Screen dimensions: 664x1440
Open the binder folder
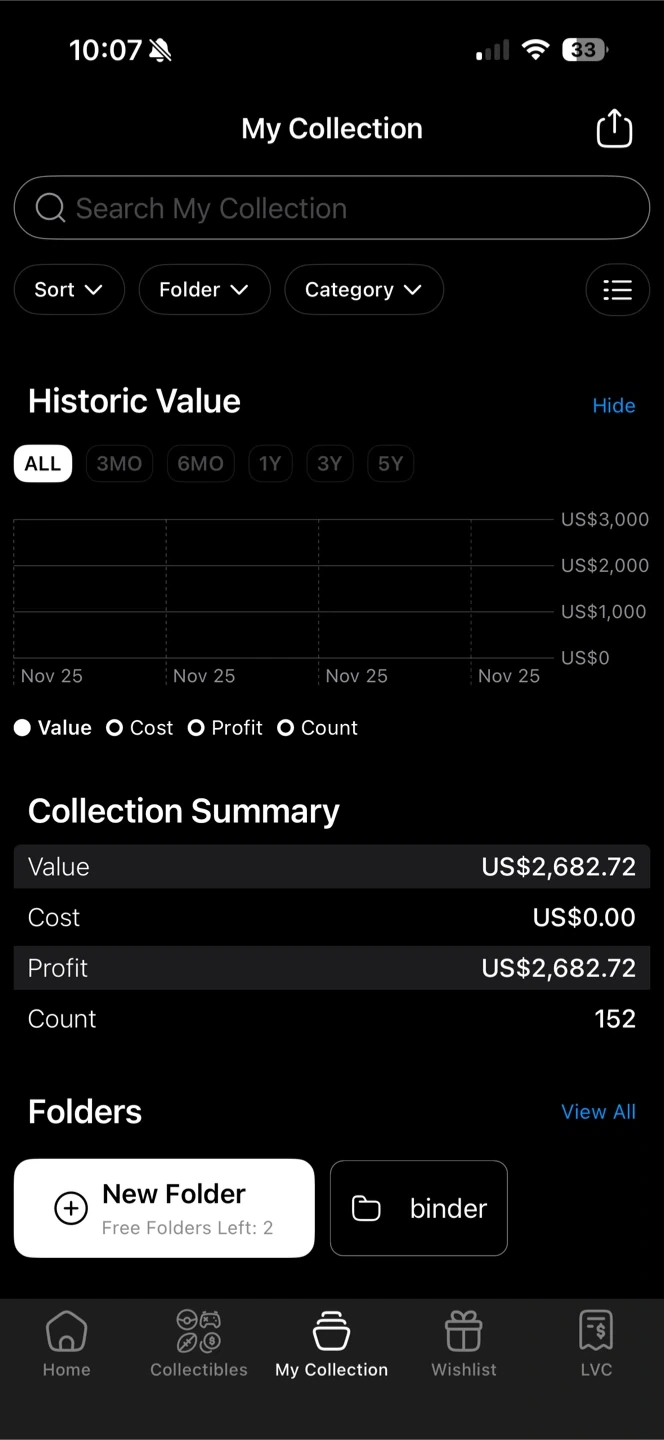[418, 1208]
